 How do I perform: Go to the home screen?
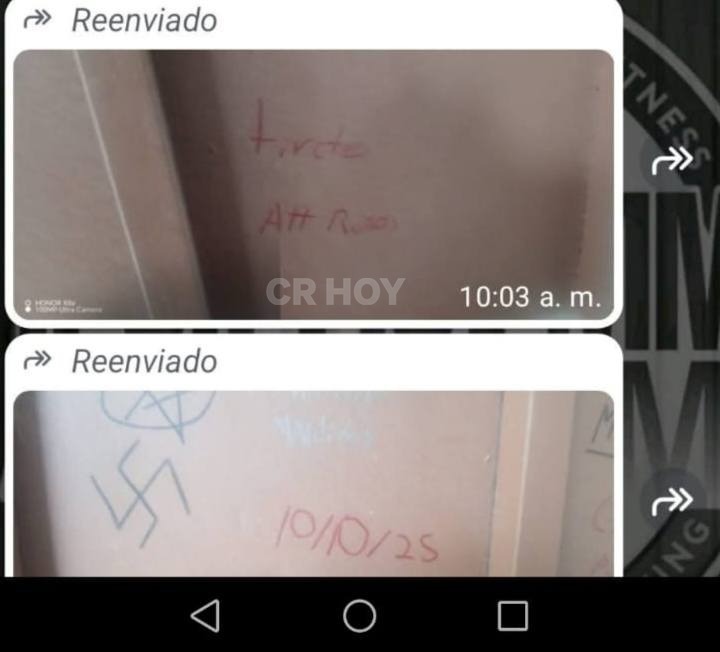click(x=360, y=615)
